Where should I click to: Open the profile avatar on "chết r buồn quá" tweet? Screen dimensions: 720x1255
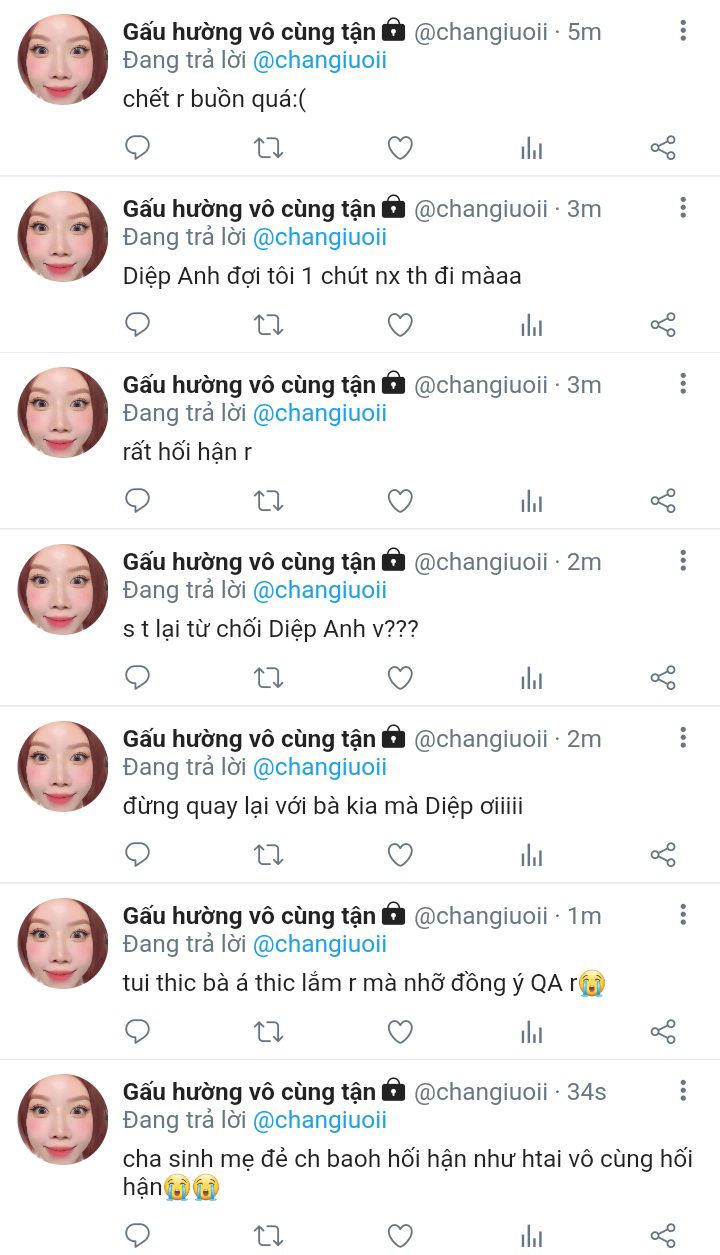[x=62, y=60]
